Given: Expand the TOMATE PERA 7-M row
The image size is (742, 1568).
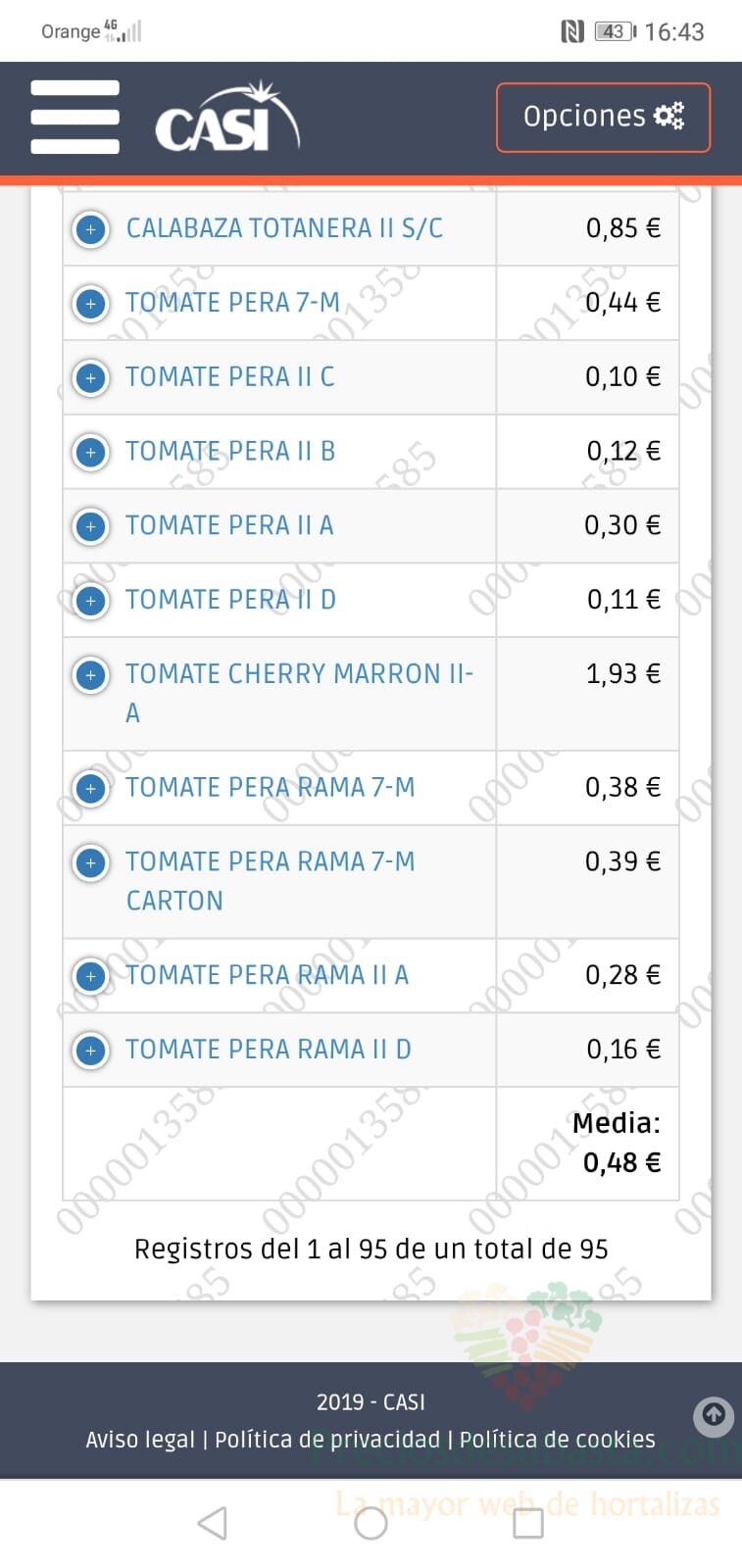Looking at the screenshot, I should click(x=91, y=304).
